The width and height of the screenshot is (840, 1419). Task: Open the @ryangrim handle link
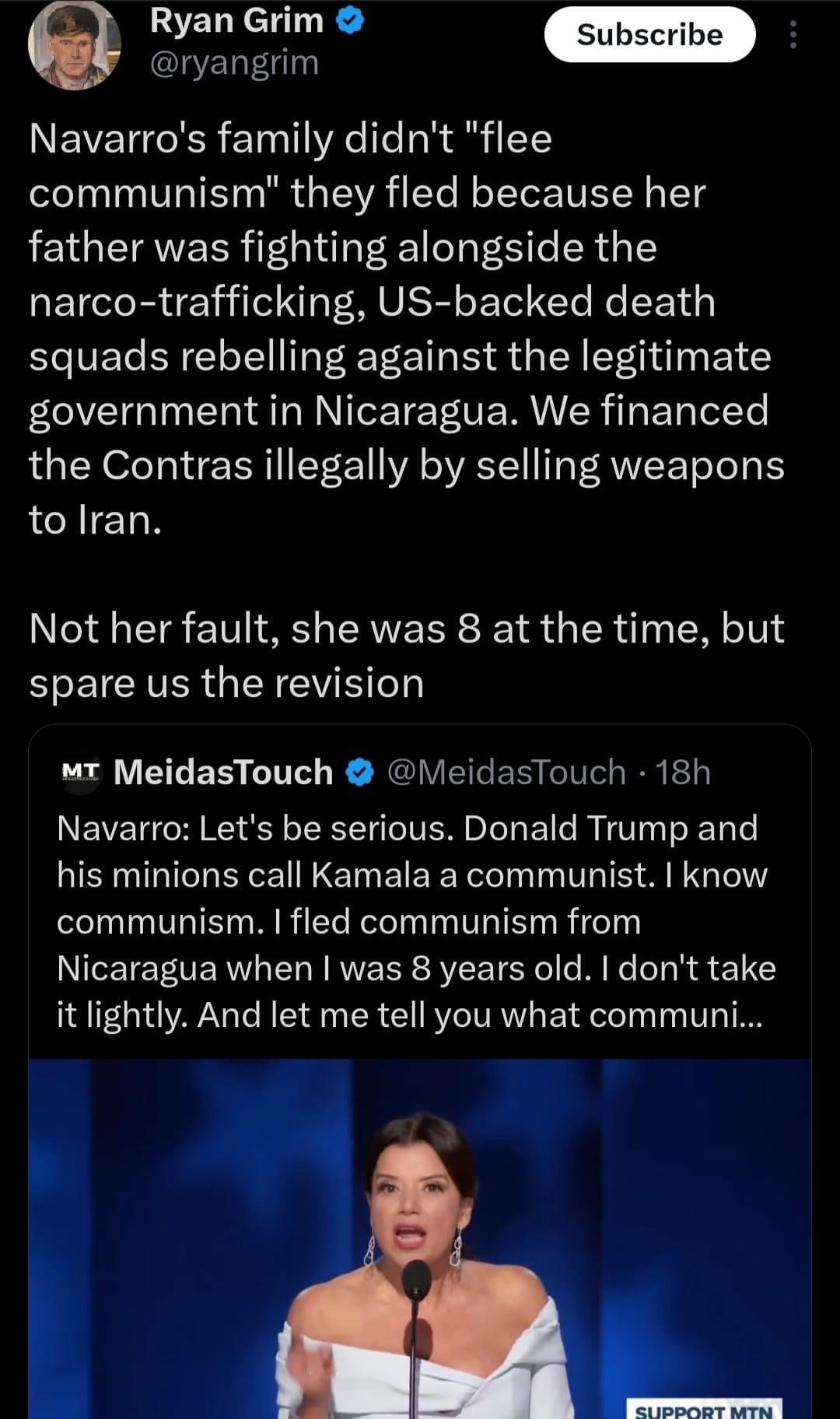[234, 63]
